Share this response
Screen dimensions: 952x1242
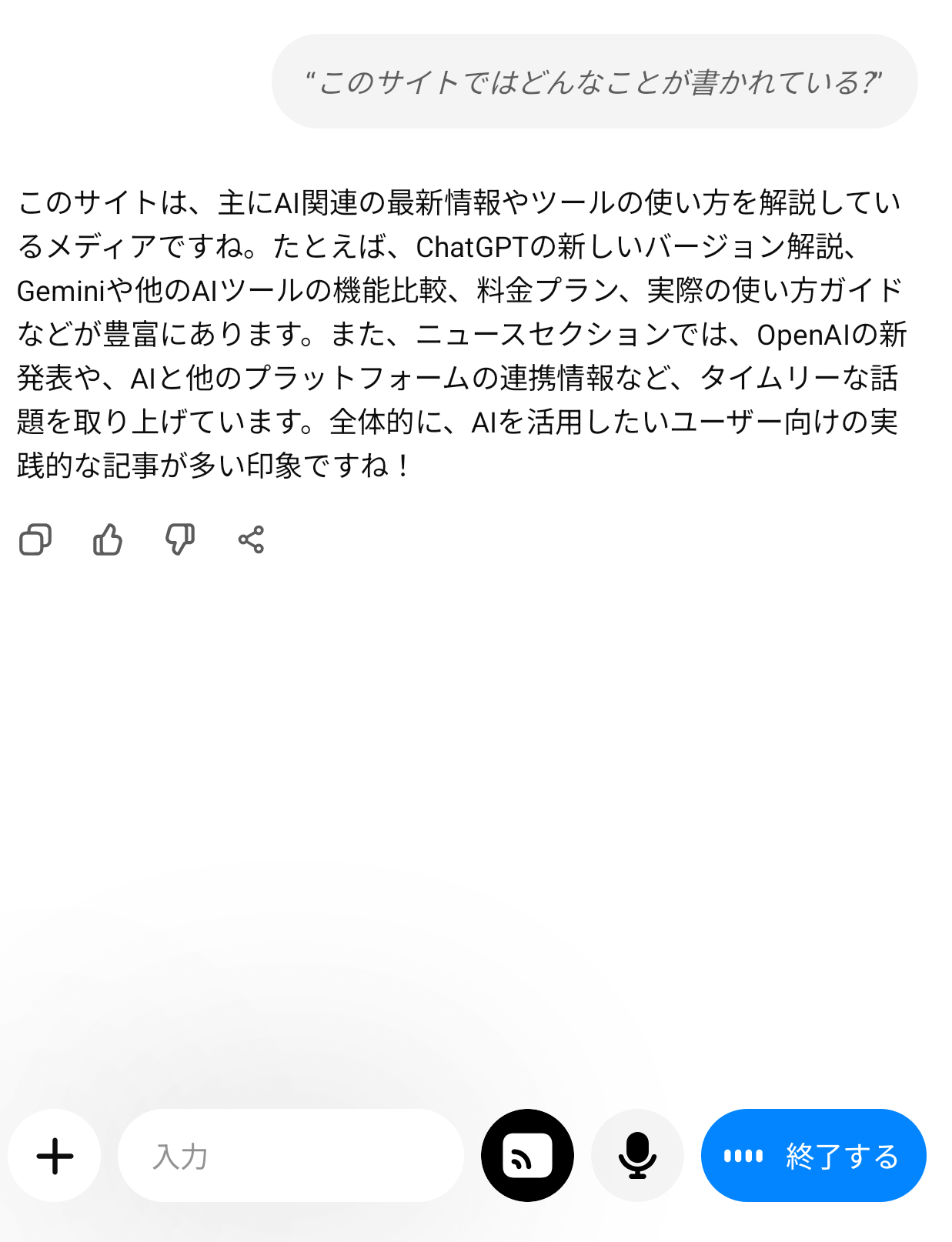coord(251,539)
